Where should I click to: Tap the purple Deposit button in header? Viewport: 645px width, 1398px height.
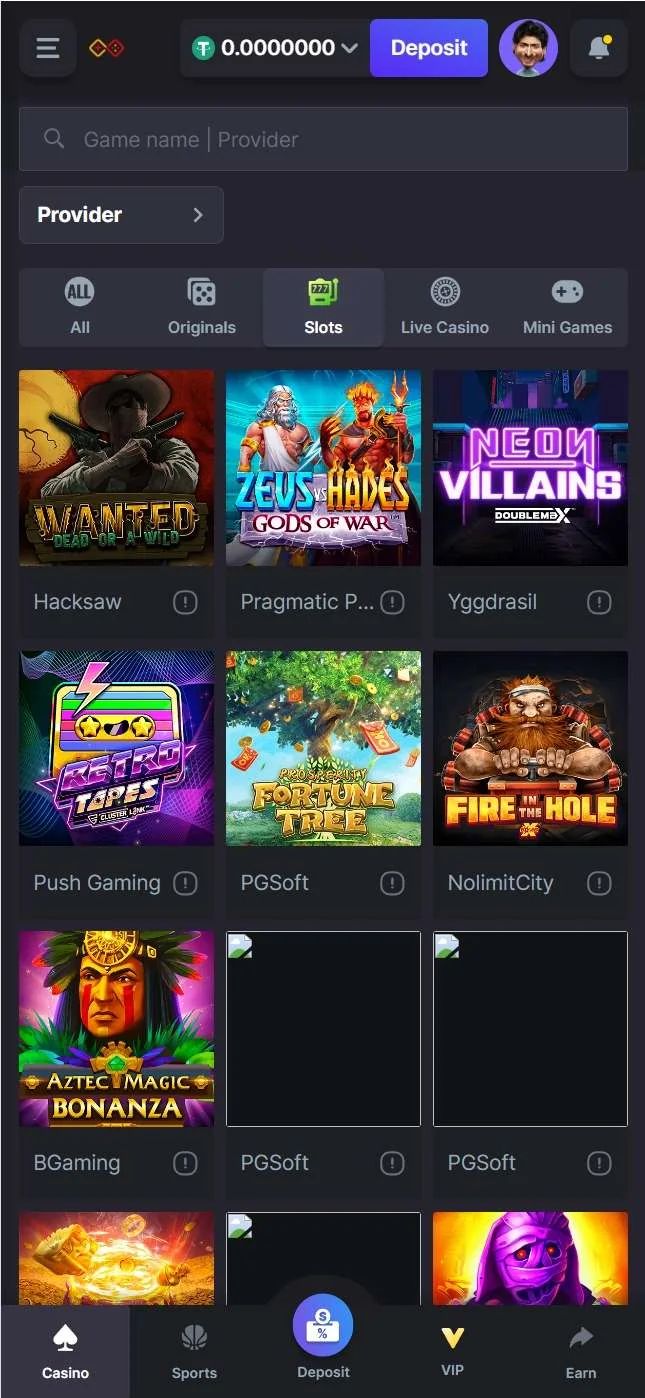(428, 48)
